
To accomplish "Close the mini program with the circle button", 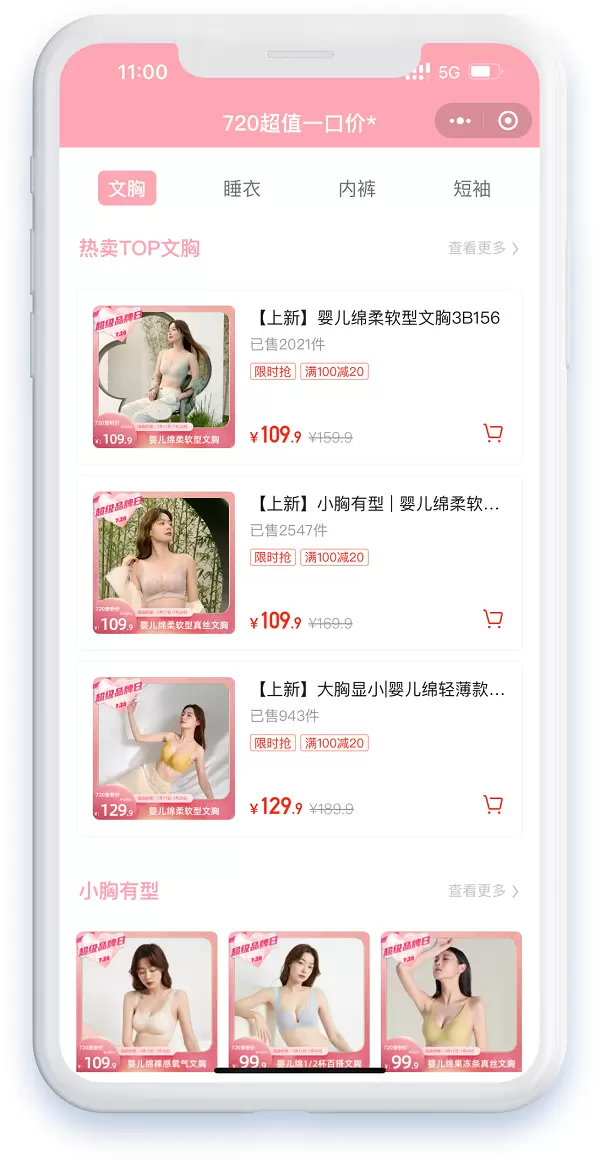I will pos(508,121).
